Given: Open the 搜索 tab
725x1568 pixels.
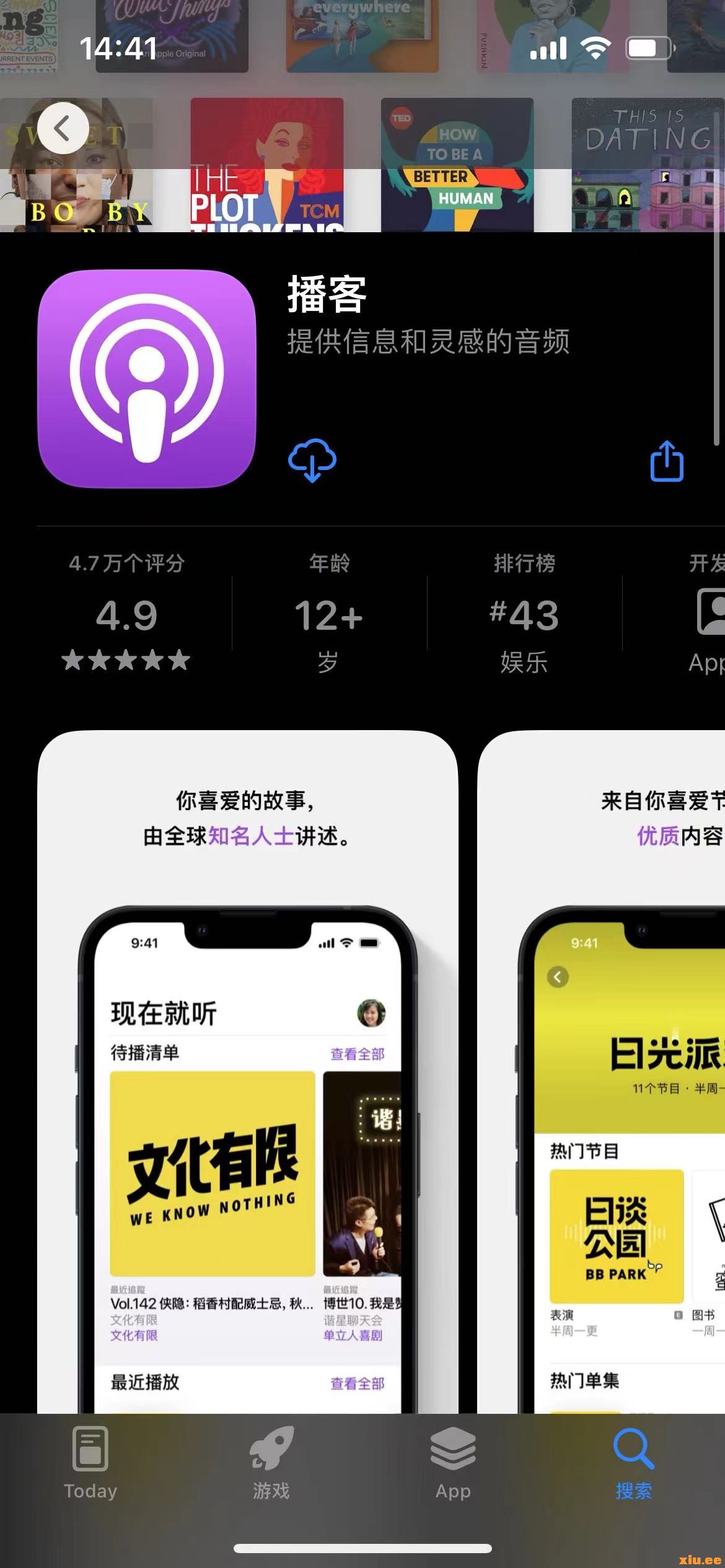Looking at the screenshot, I should (633, 1463).
